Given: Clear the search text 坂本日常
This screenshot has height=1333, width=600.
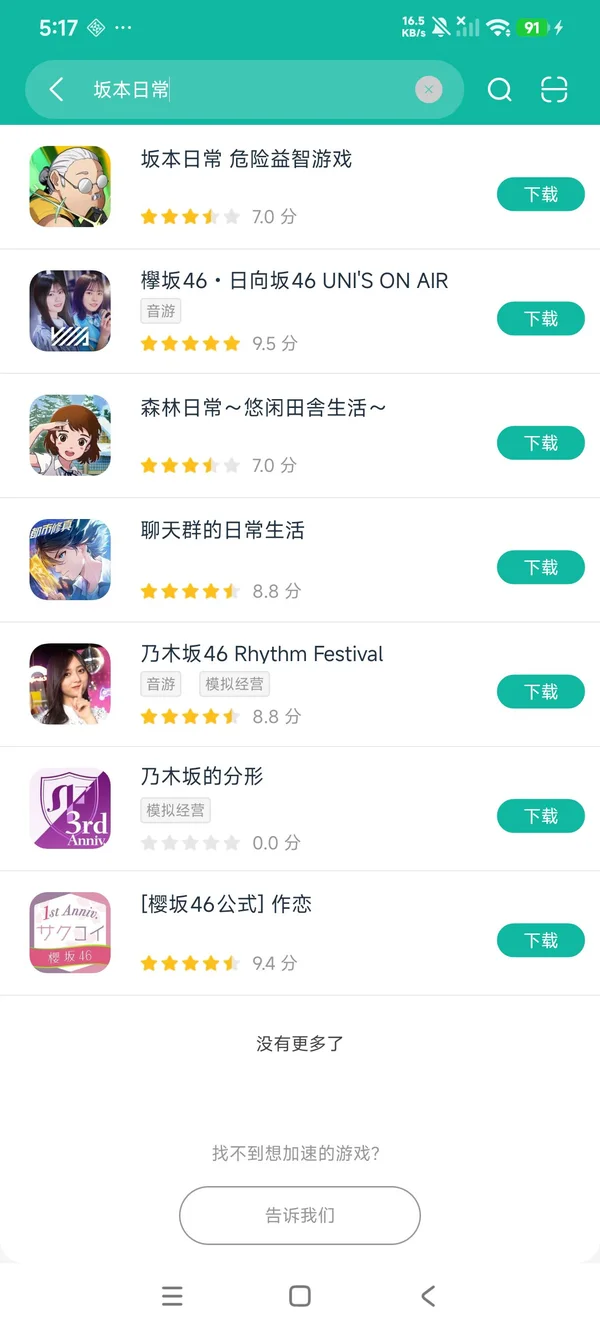Looking at the screenshot, I should point(428,90).
